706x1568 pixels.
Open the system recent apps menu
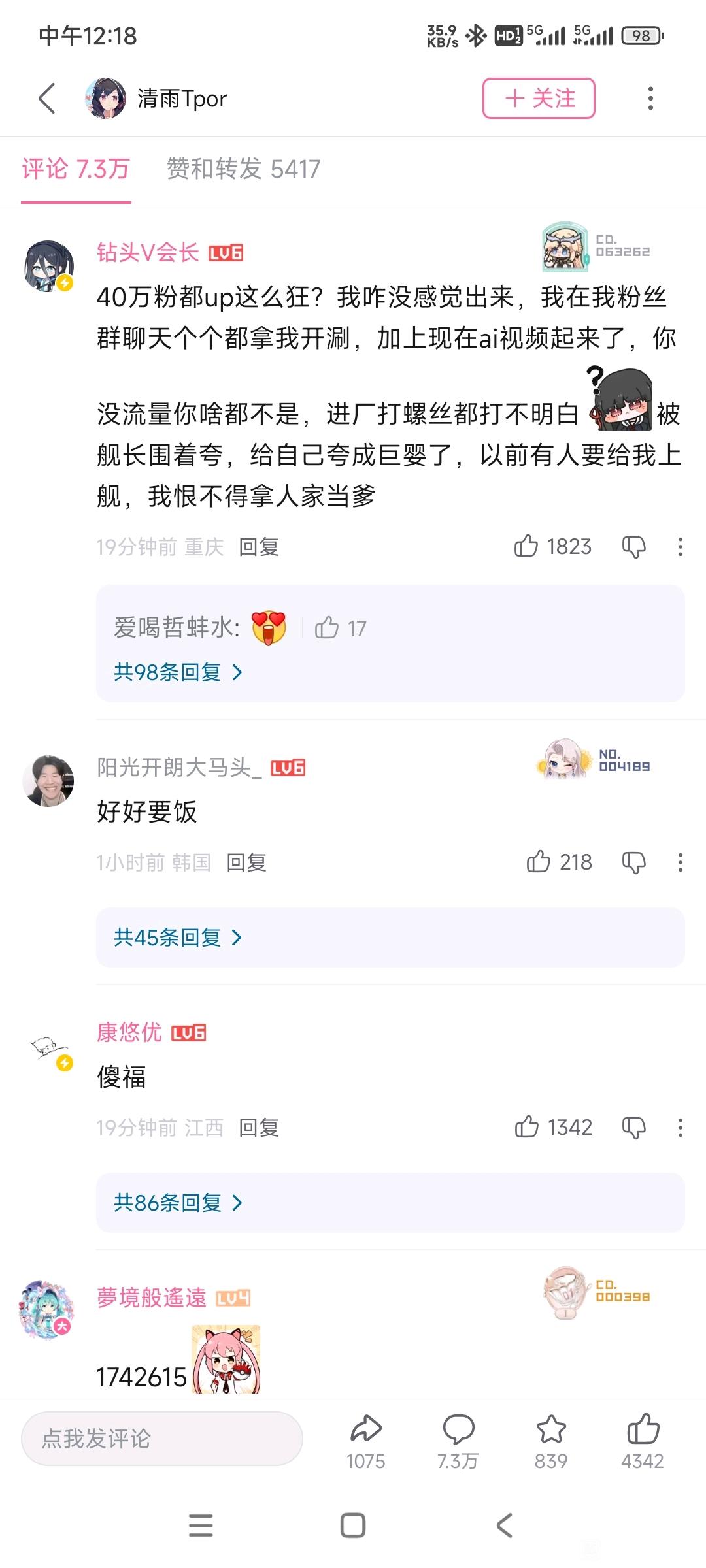pos(201,1526)
